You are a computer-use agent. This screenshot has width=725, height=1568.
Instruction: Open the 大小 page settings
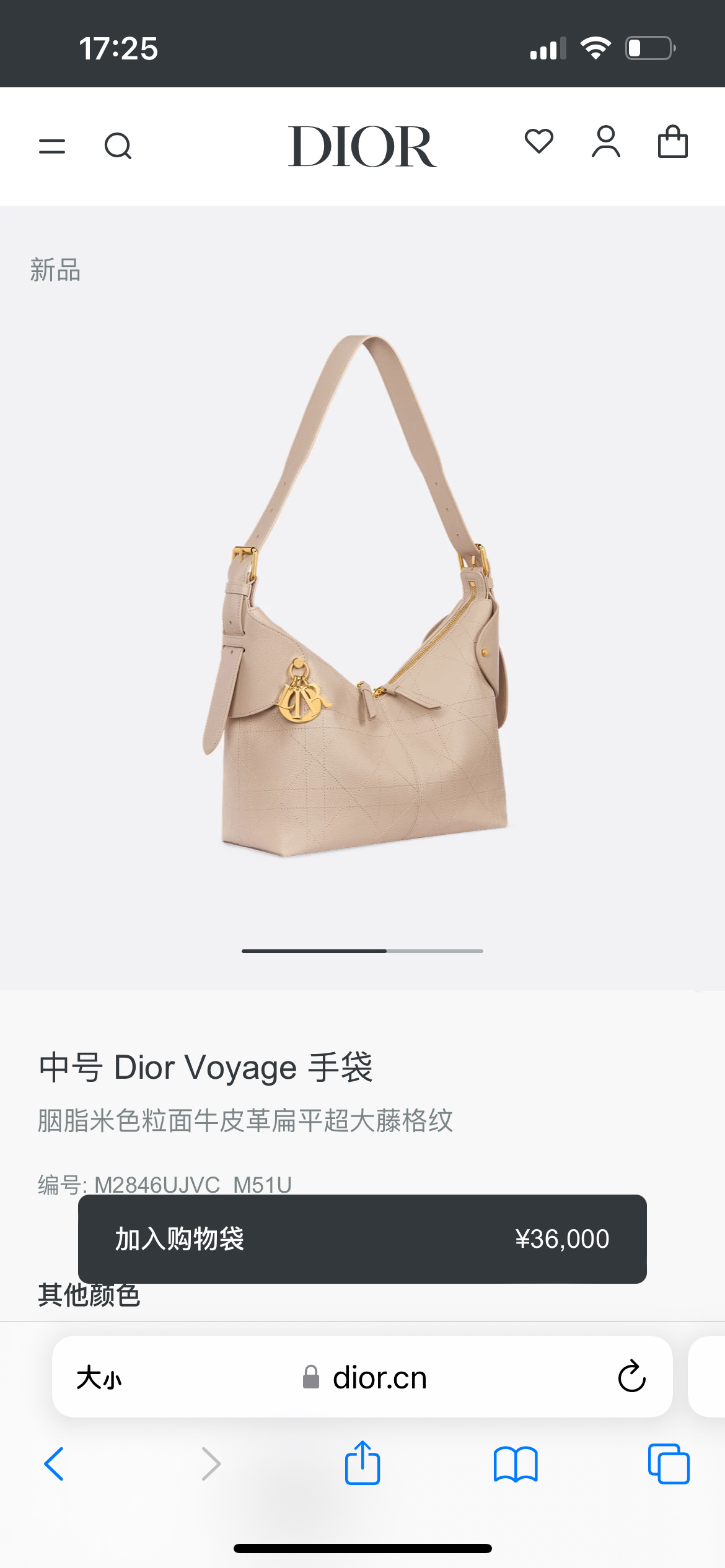pyautogui.click(x=99, y=1379)
